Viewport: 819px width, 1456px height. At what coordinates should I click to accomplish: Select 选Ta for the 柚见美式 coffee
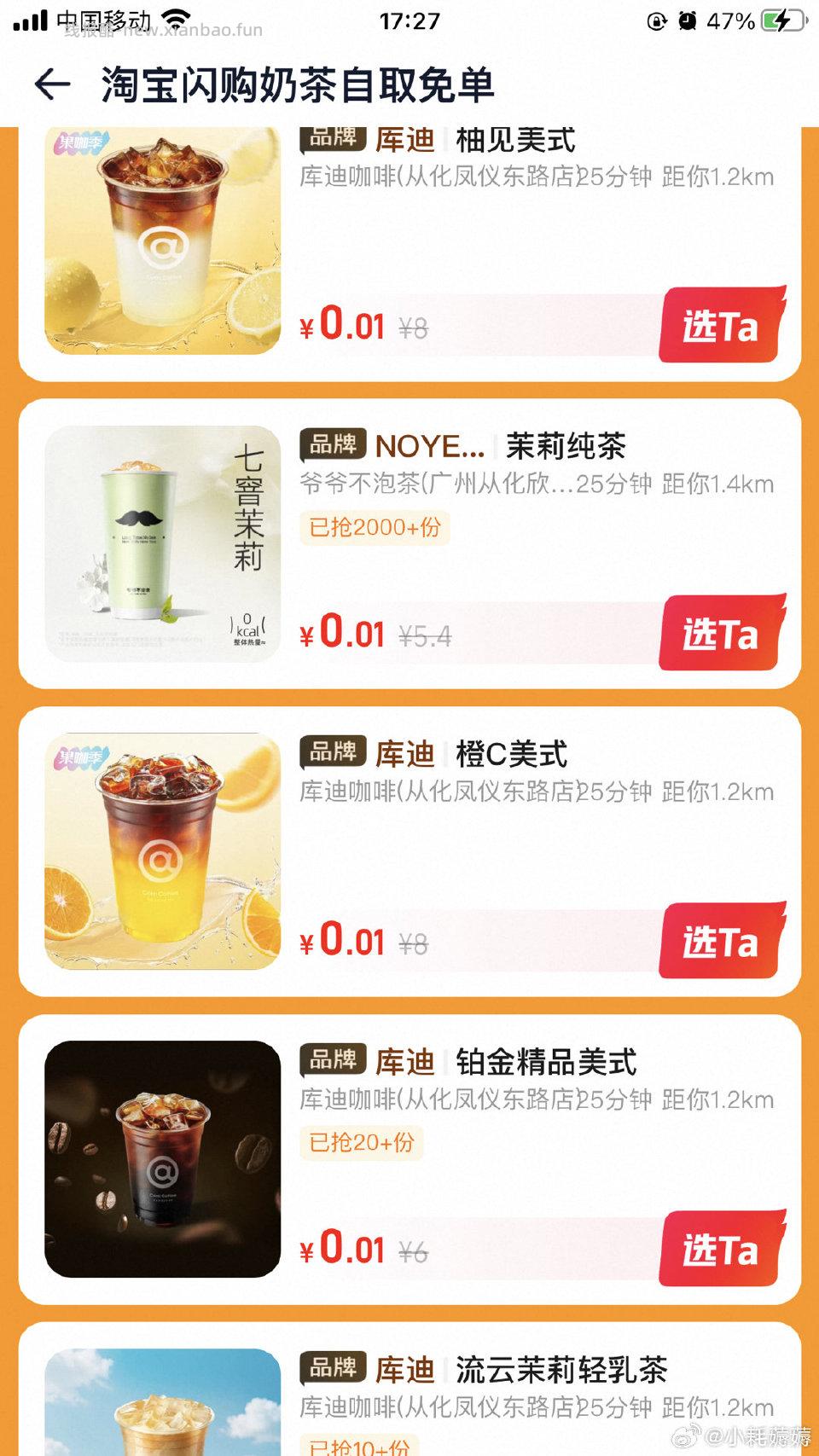[x=721, y=327]
